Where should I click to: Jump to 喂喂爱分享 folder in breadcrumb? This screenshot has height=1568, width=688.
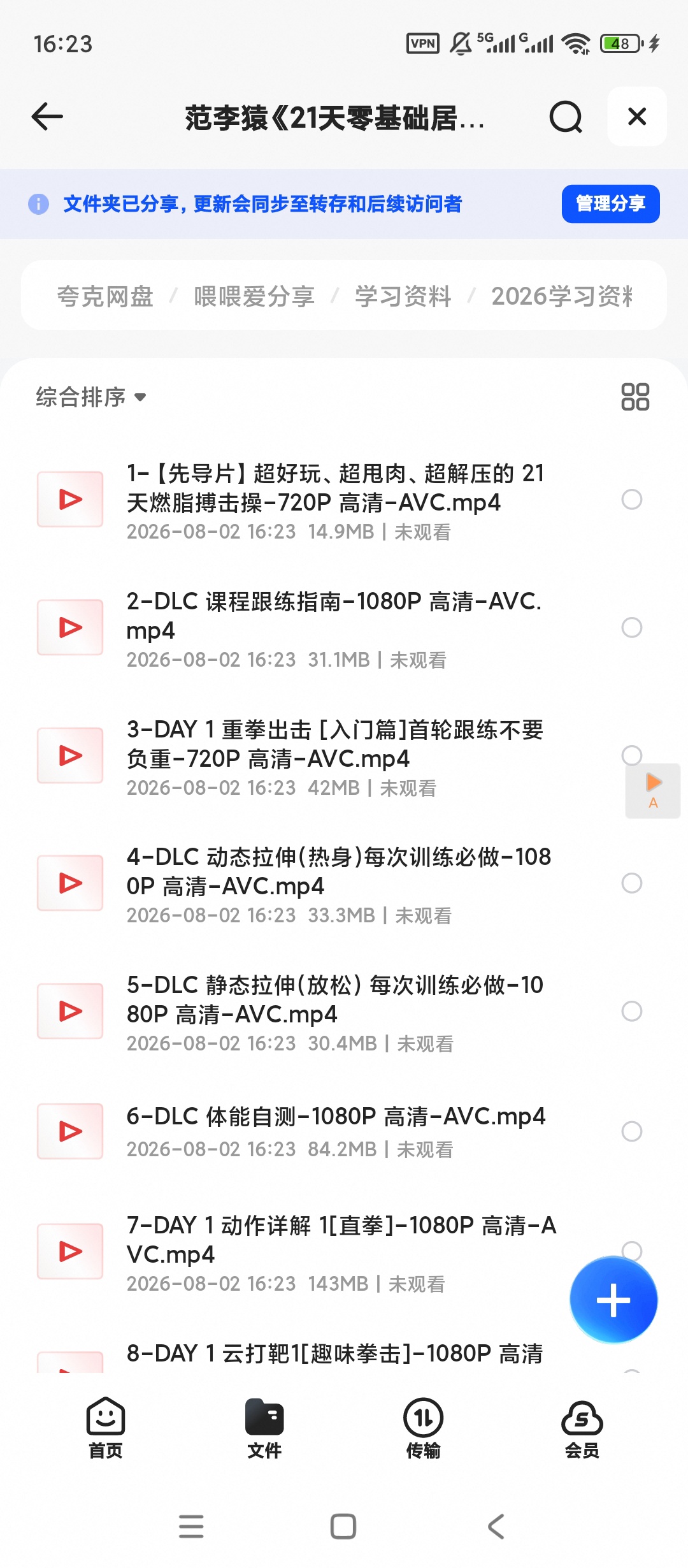pos(254,296)
